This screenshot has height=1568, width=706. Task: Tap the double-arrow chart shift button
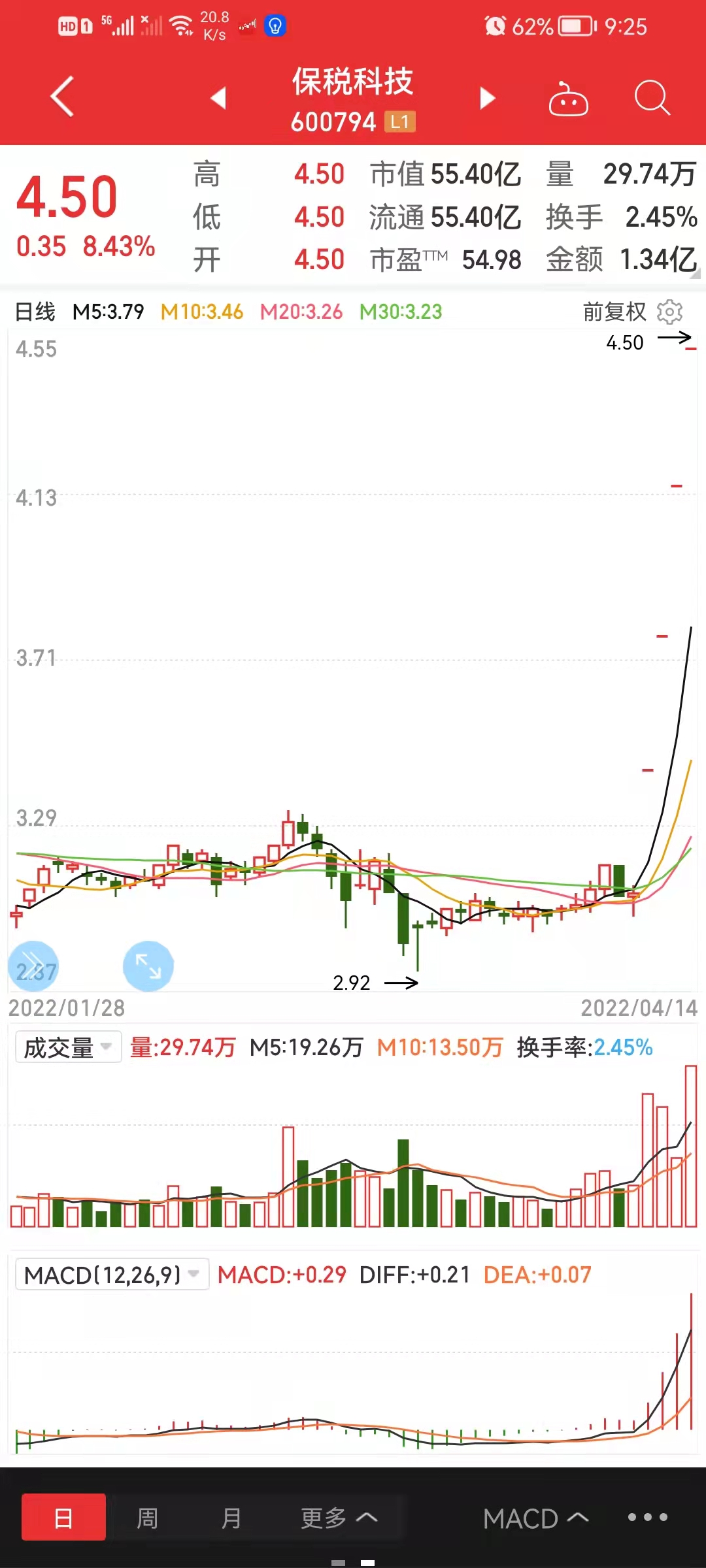tap(33, 966)
